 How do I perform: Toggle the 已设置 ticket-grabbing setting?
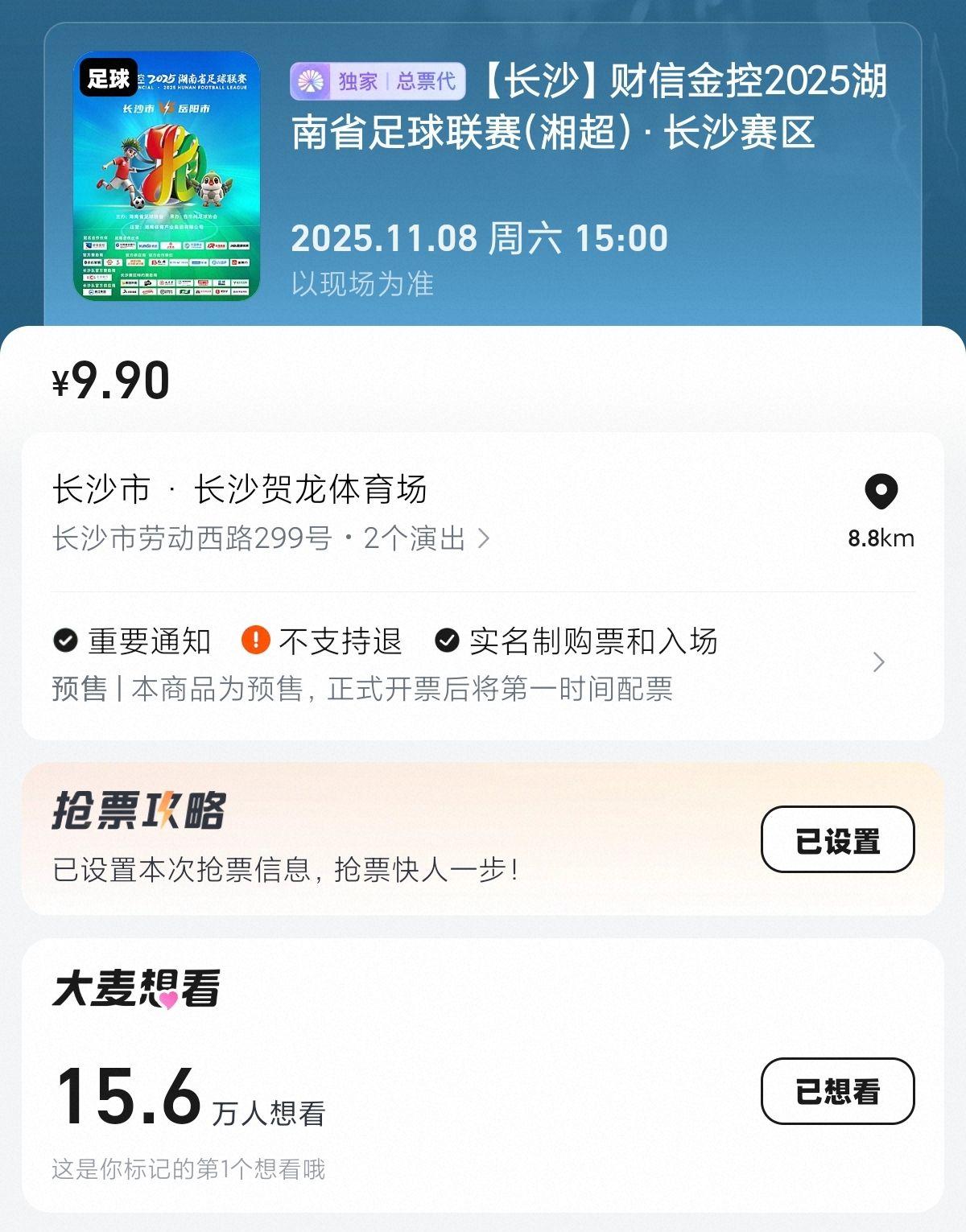point(837,838)
